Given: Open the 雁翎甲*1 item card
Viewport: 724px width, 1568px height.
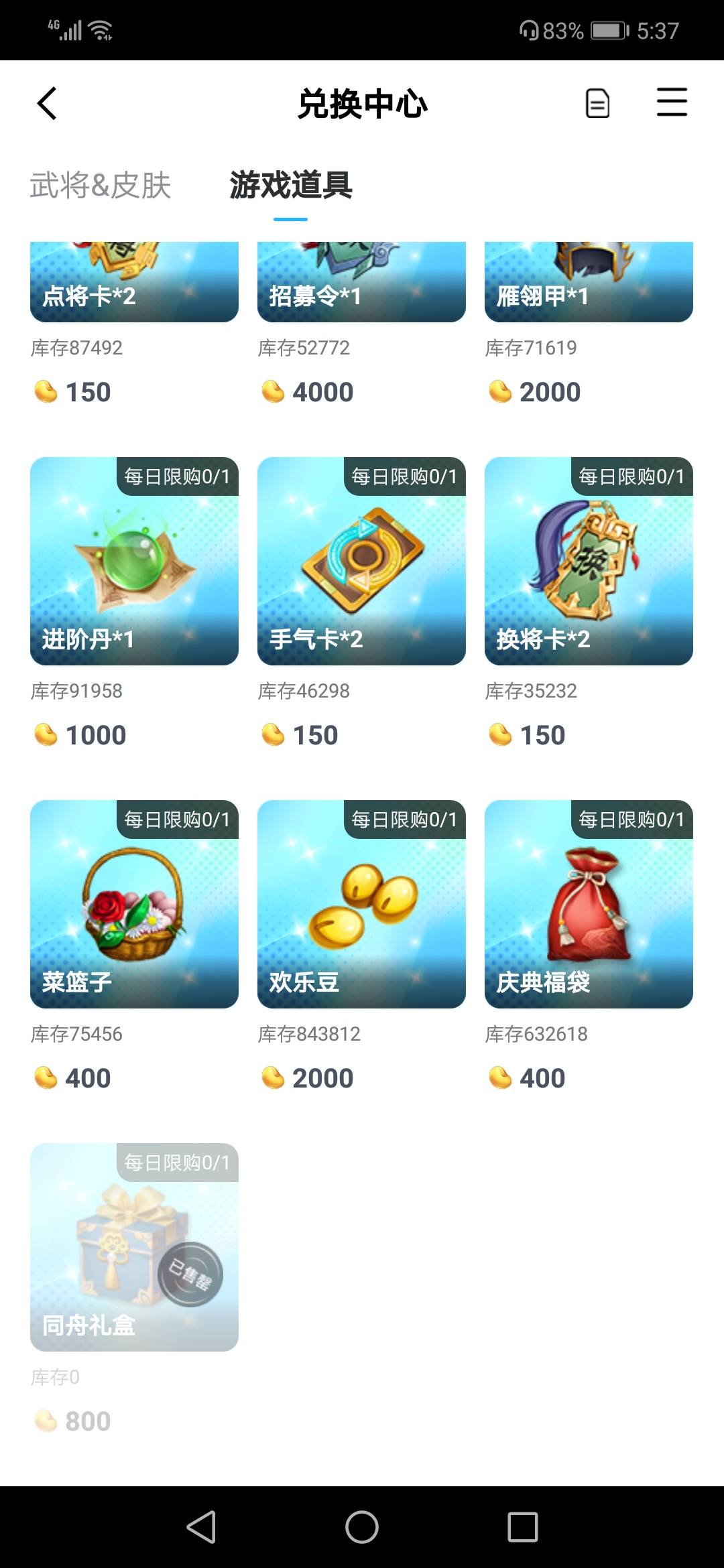Looking at the screenshot, I should (x=589, y=282).
